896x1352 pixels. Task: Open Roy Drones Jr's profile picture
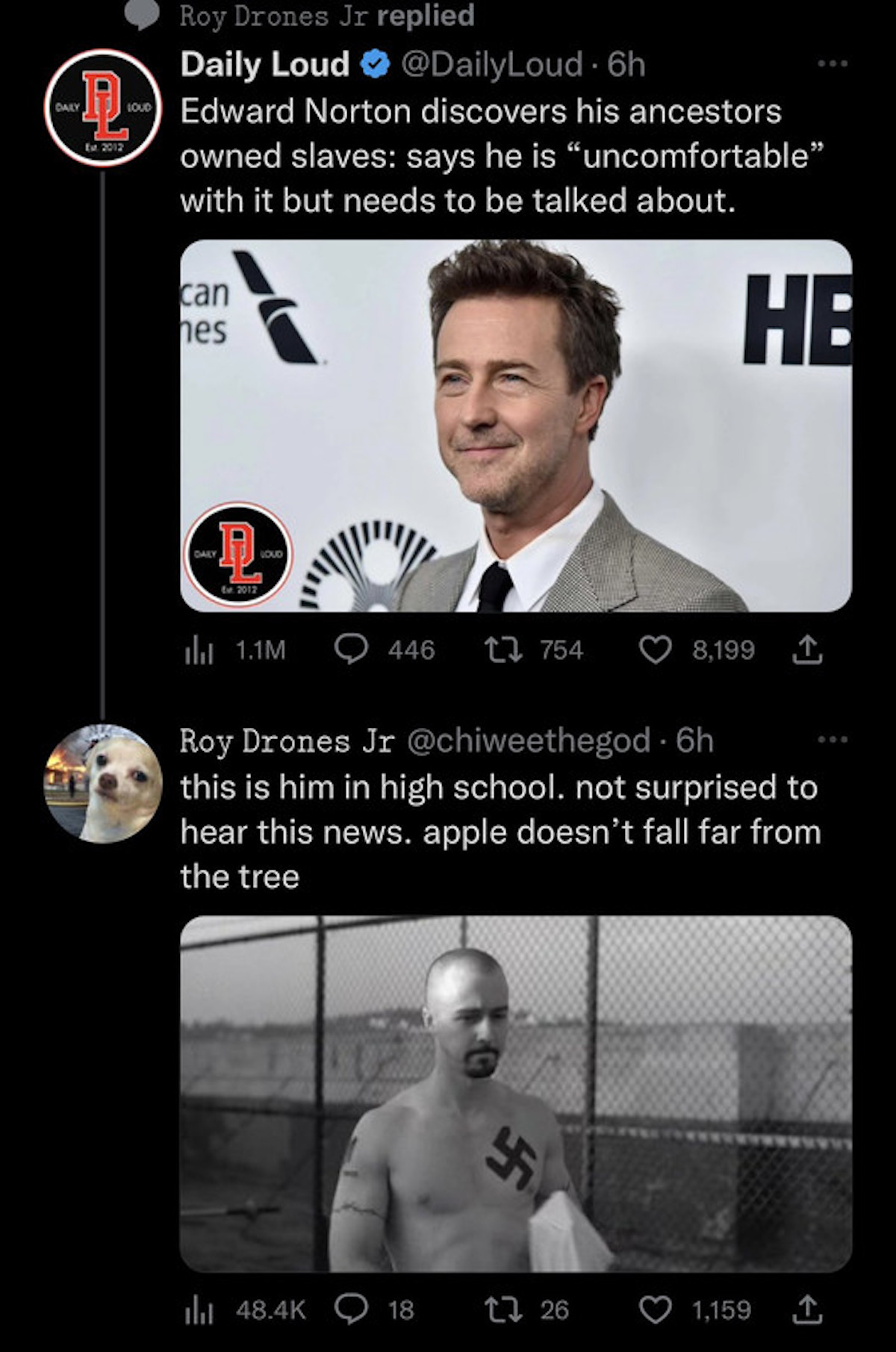coord(103,783)
